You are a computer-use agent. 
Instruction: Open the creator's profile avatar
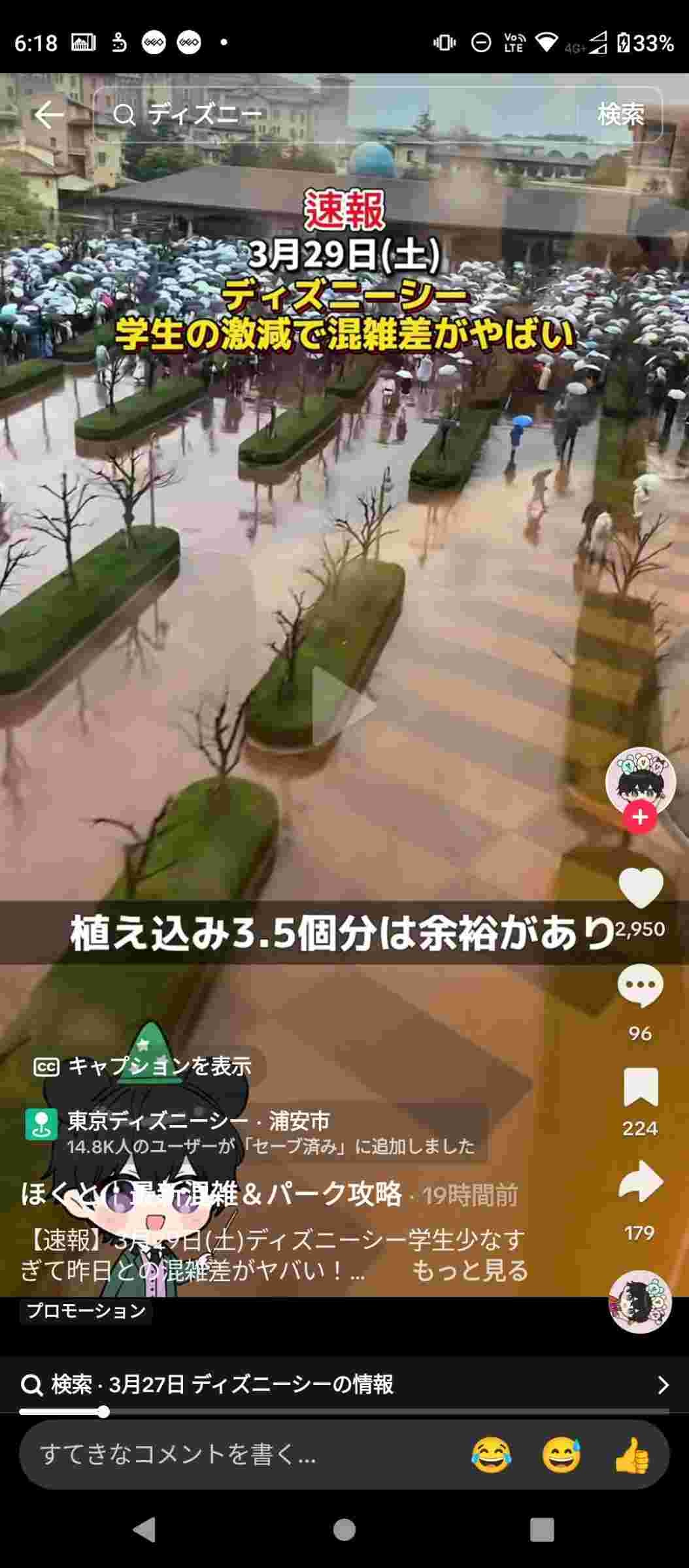pos(640,781)
